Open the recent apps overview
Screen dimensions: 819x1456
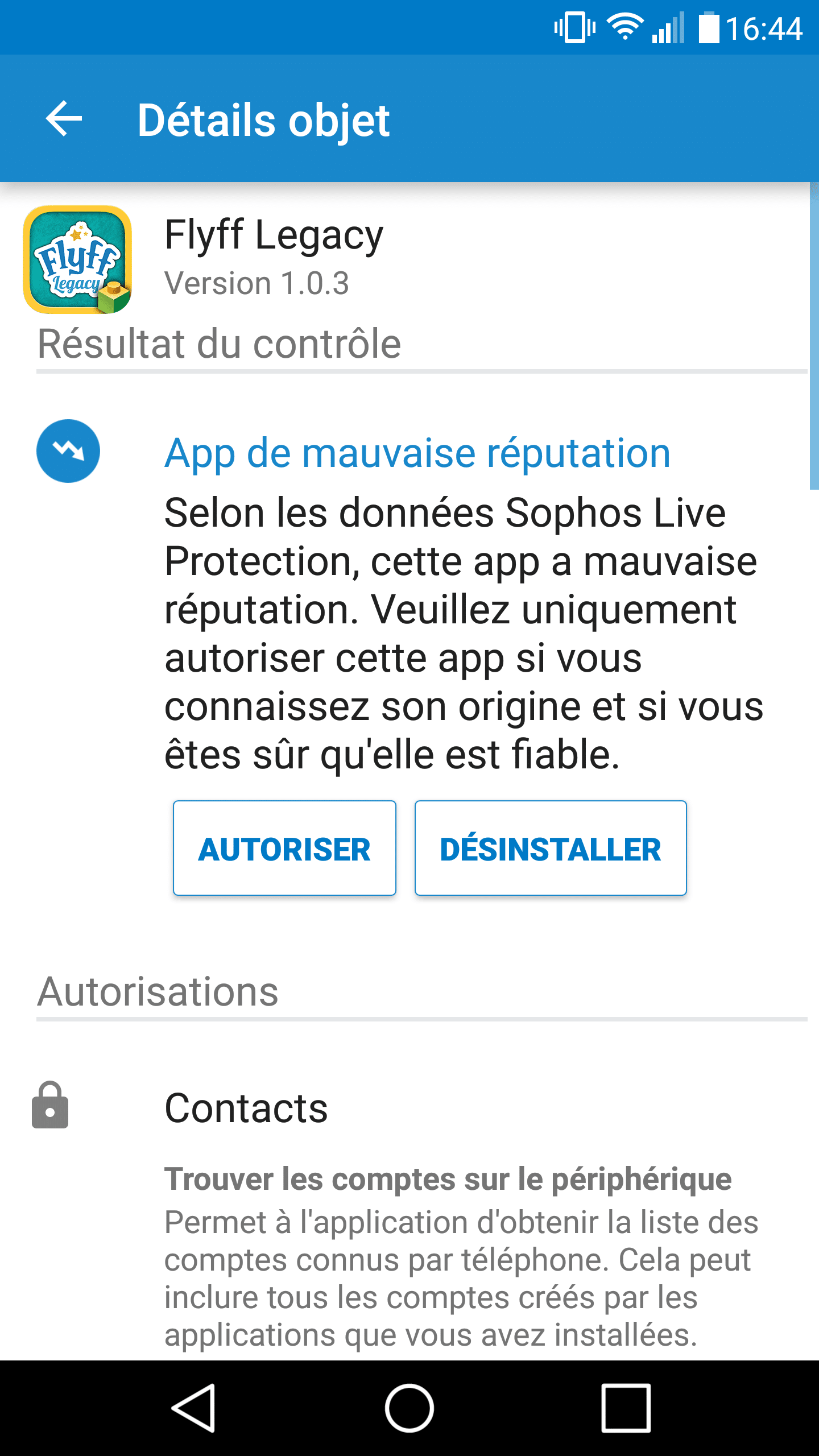point(626,1408)
